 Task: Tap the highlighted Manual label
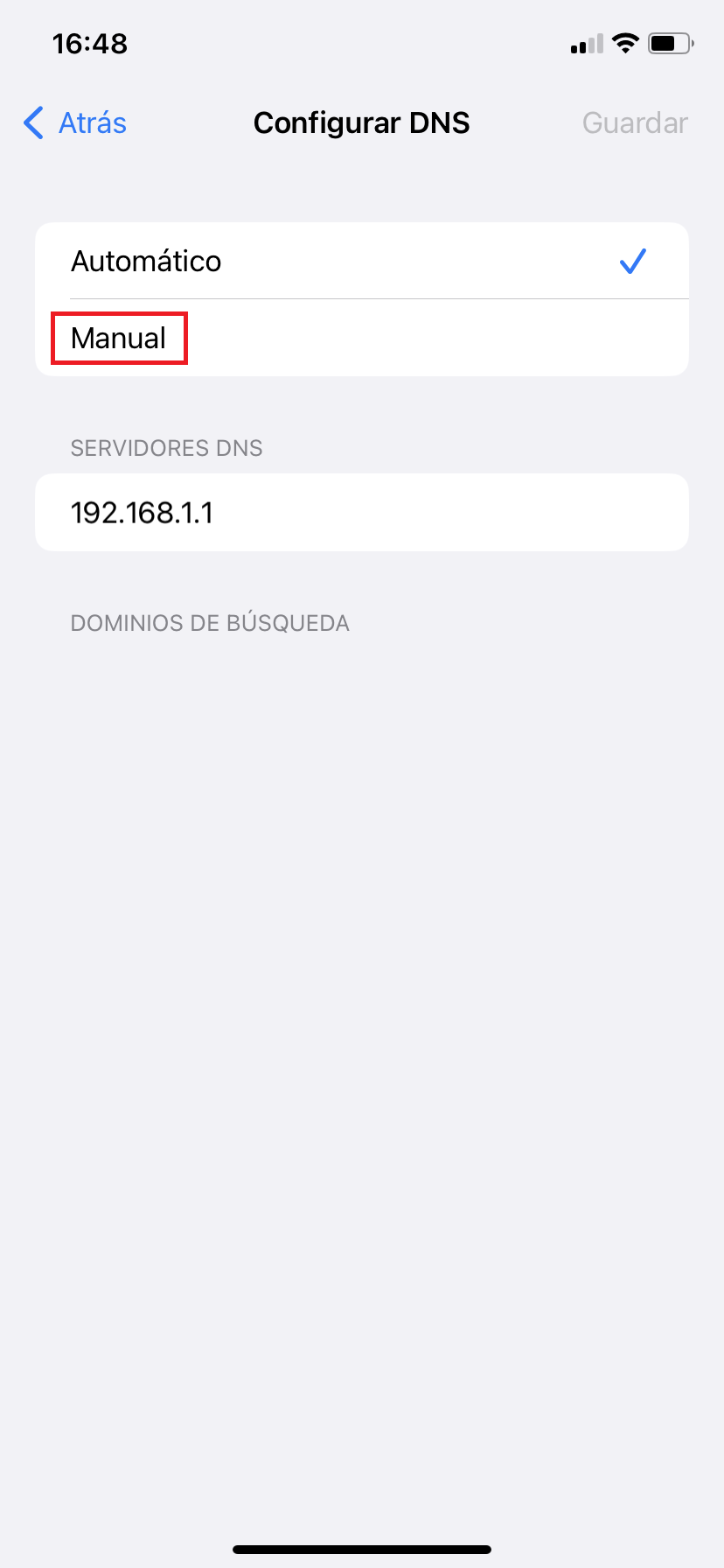pos(119,338)
